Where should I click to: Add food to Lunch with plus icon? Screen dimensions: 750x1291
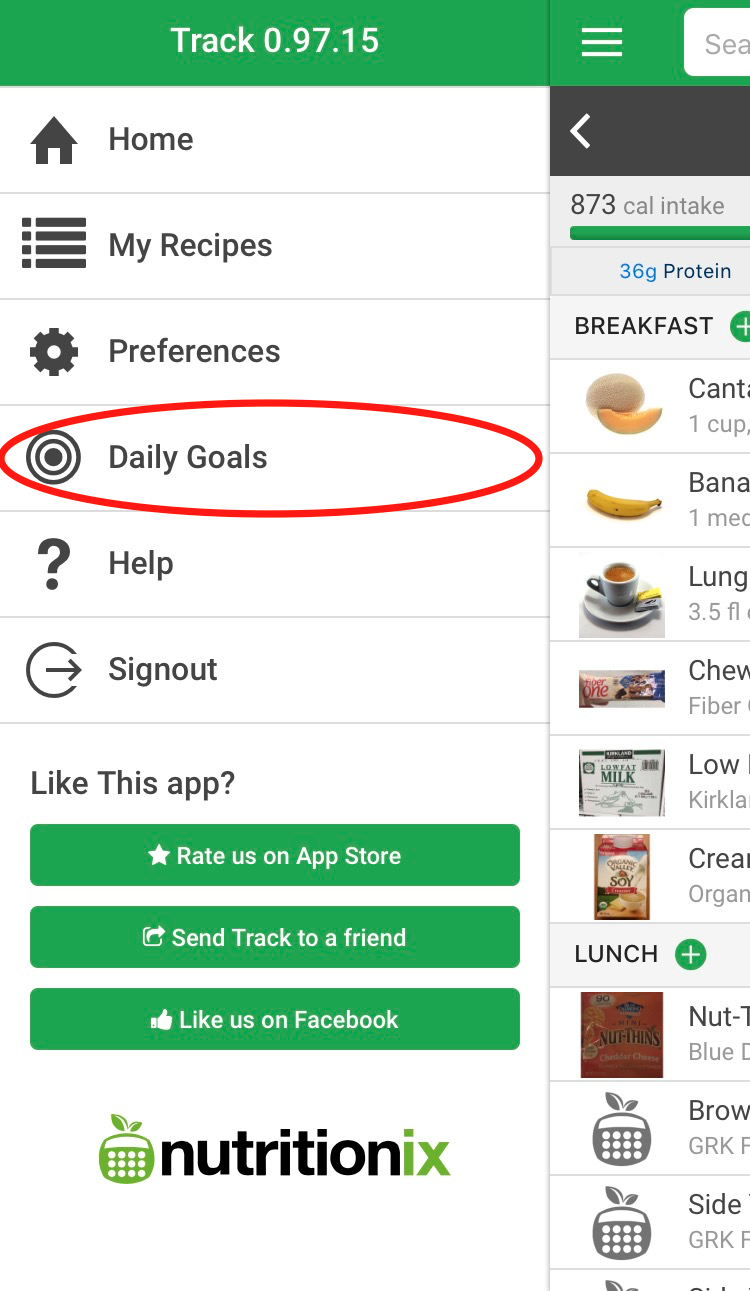tap(690, 954)
